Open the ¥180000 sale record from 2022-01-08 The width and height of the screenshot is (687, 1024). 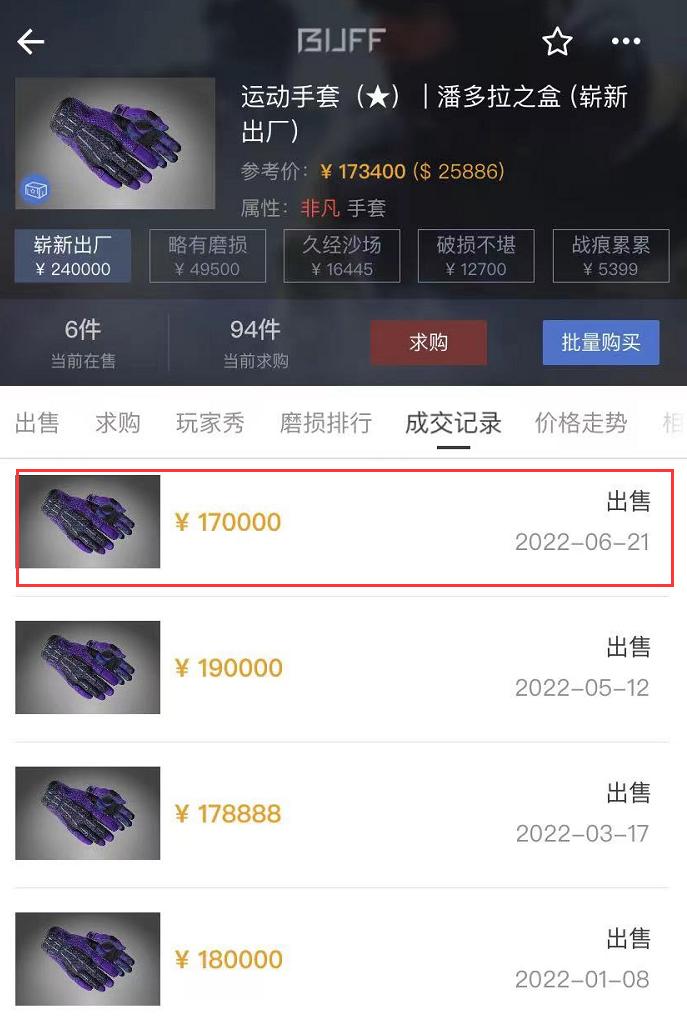pos(342,959)
